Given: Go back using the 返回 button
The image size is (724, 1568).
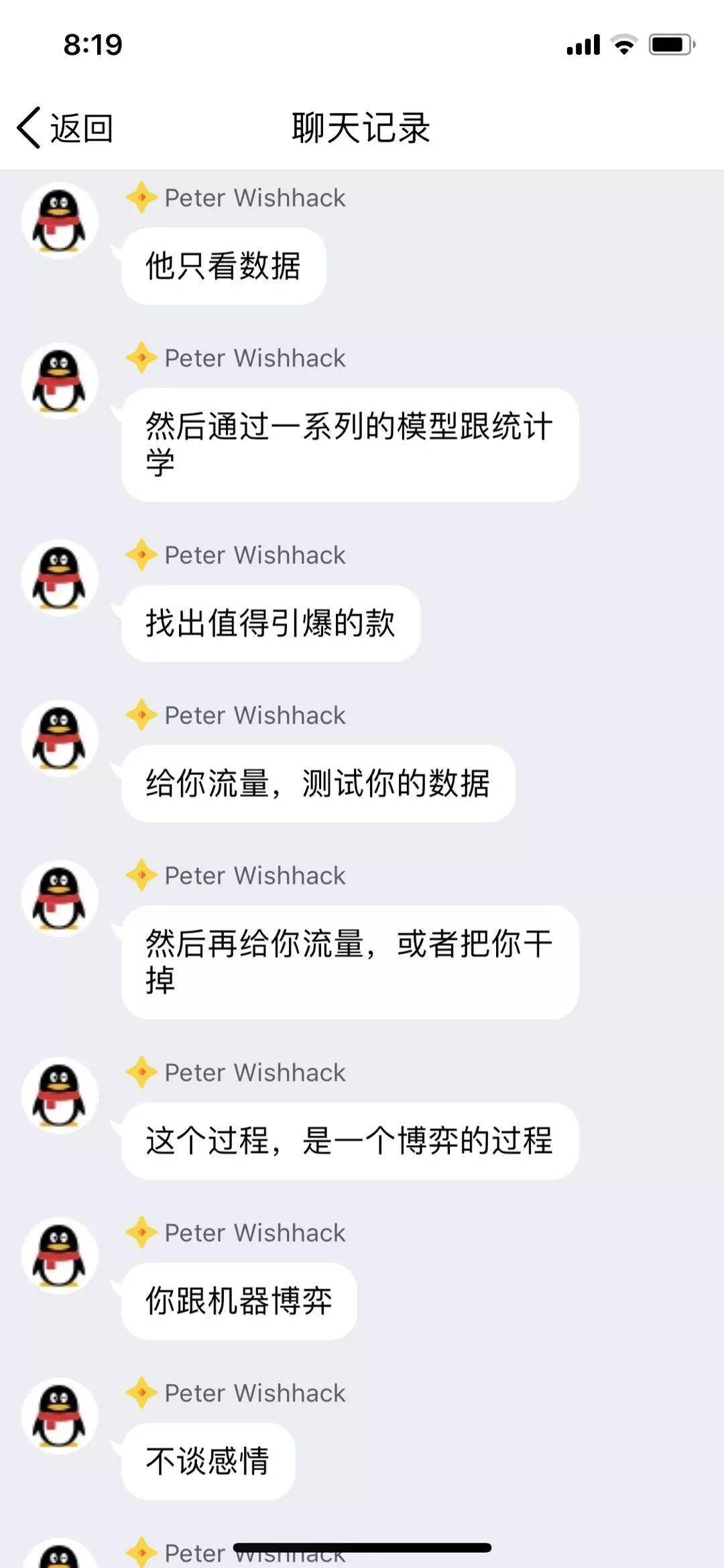Looking at the screenshot, I should (65, 127).
